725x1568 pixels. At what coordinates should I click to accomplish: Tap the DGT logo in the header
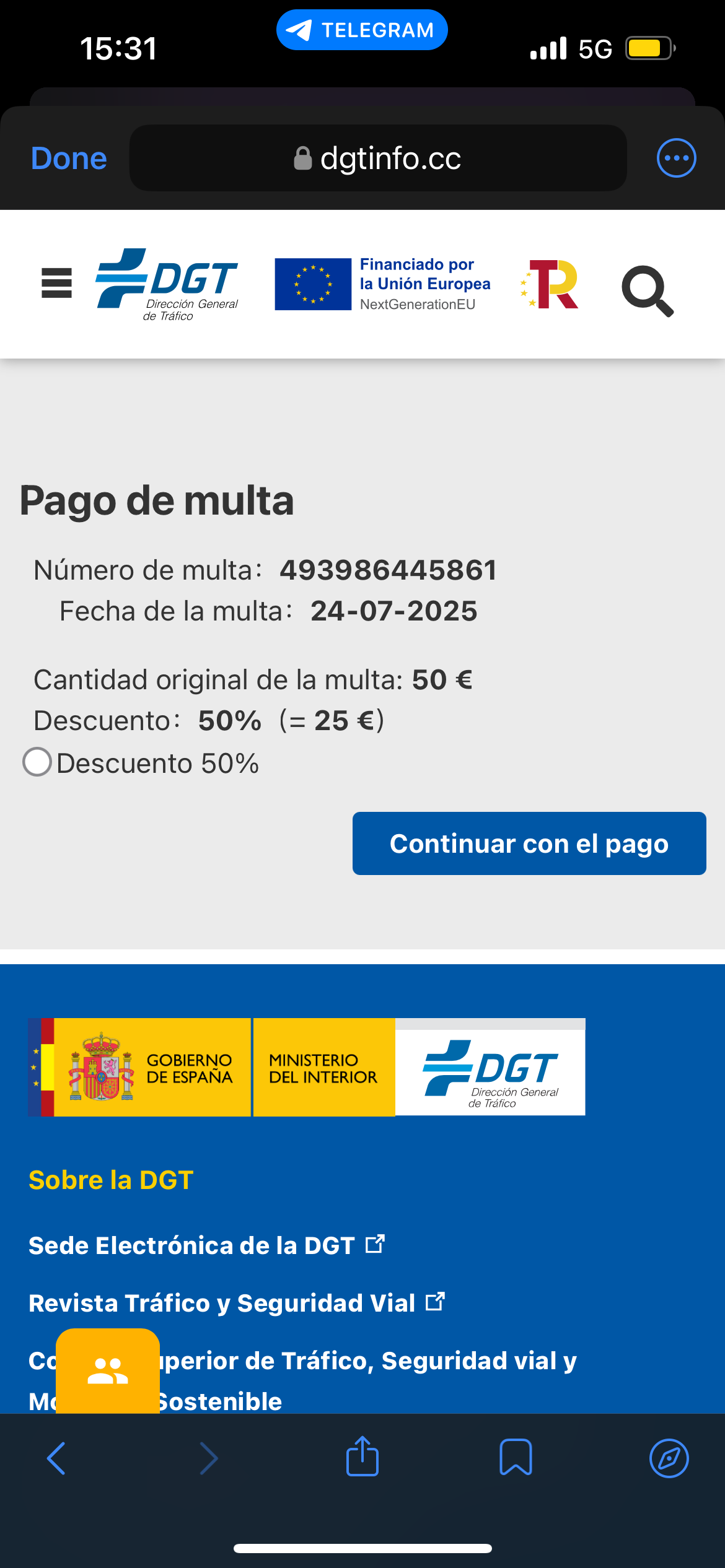[167, 285]
